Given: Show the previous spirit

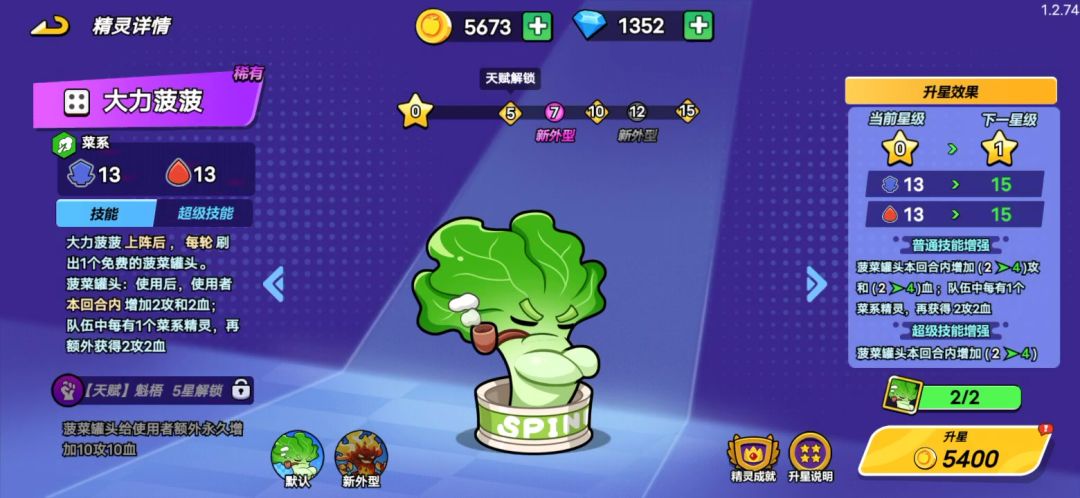Looking at the screenshot, I should [x=273, y=284].
